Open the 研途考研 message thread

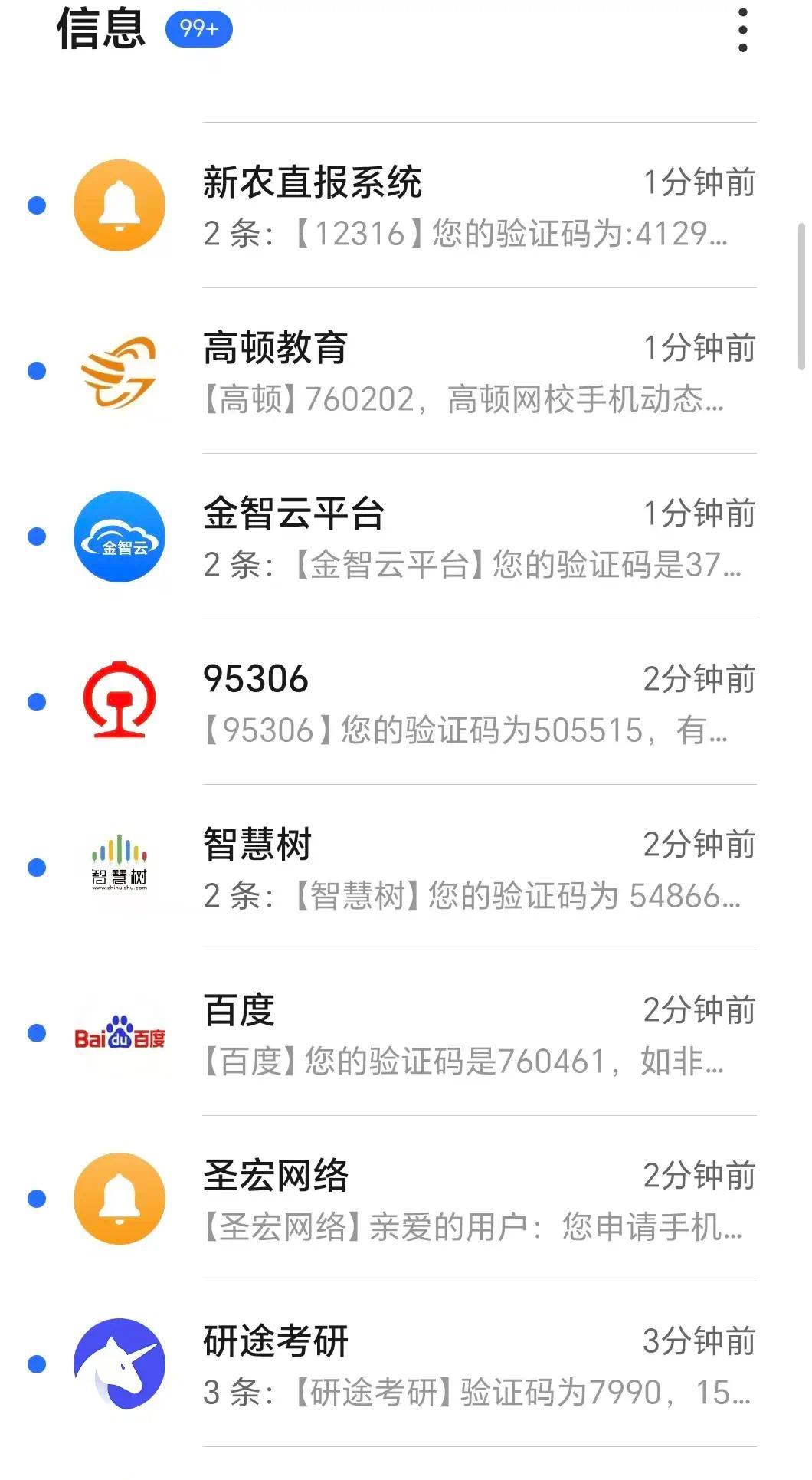pos(406,1364)
